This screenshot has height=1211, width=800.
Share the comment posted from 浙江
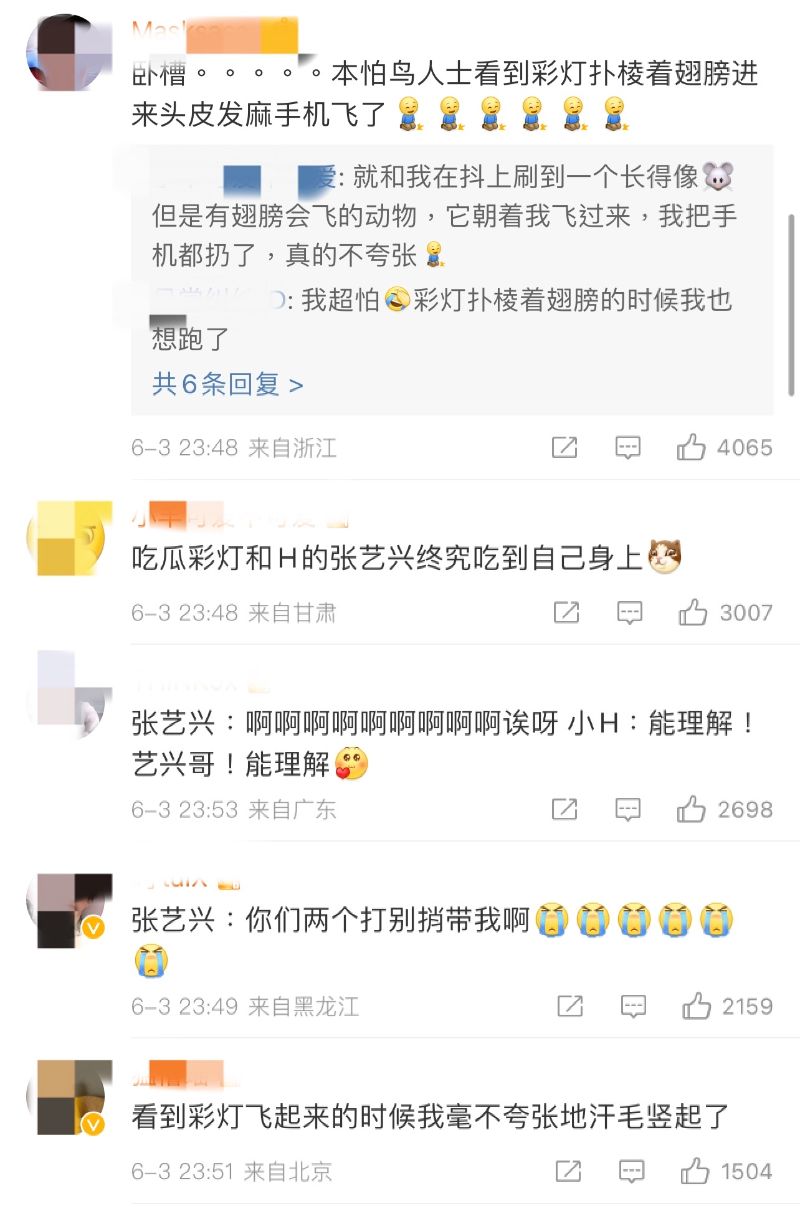565,448
